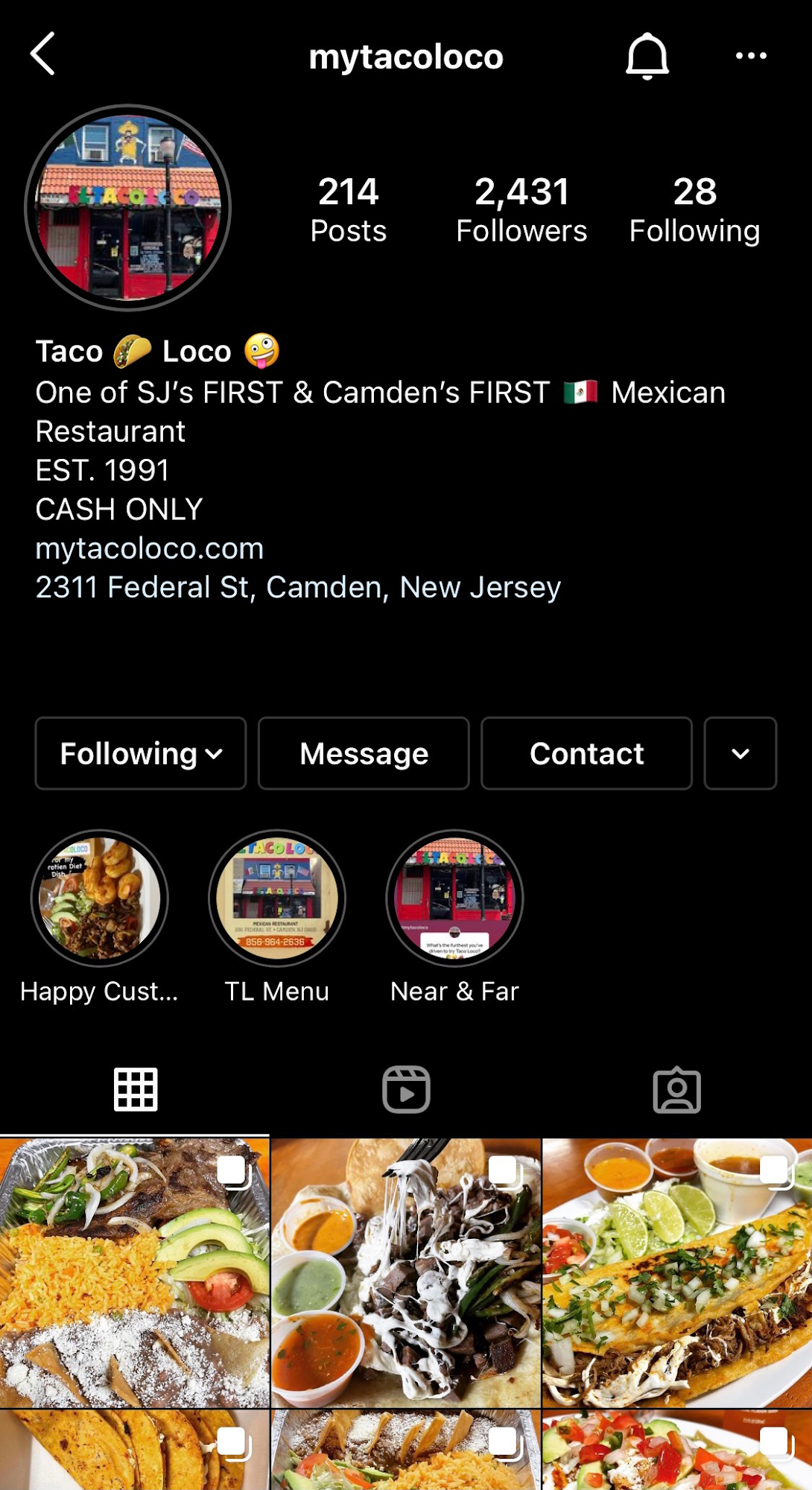Screen dimensions: 812x1490
Task: Open the Near & Far highlight
Action: pyautogui.click(x=454, y=898)
